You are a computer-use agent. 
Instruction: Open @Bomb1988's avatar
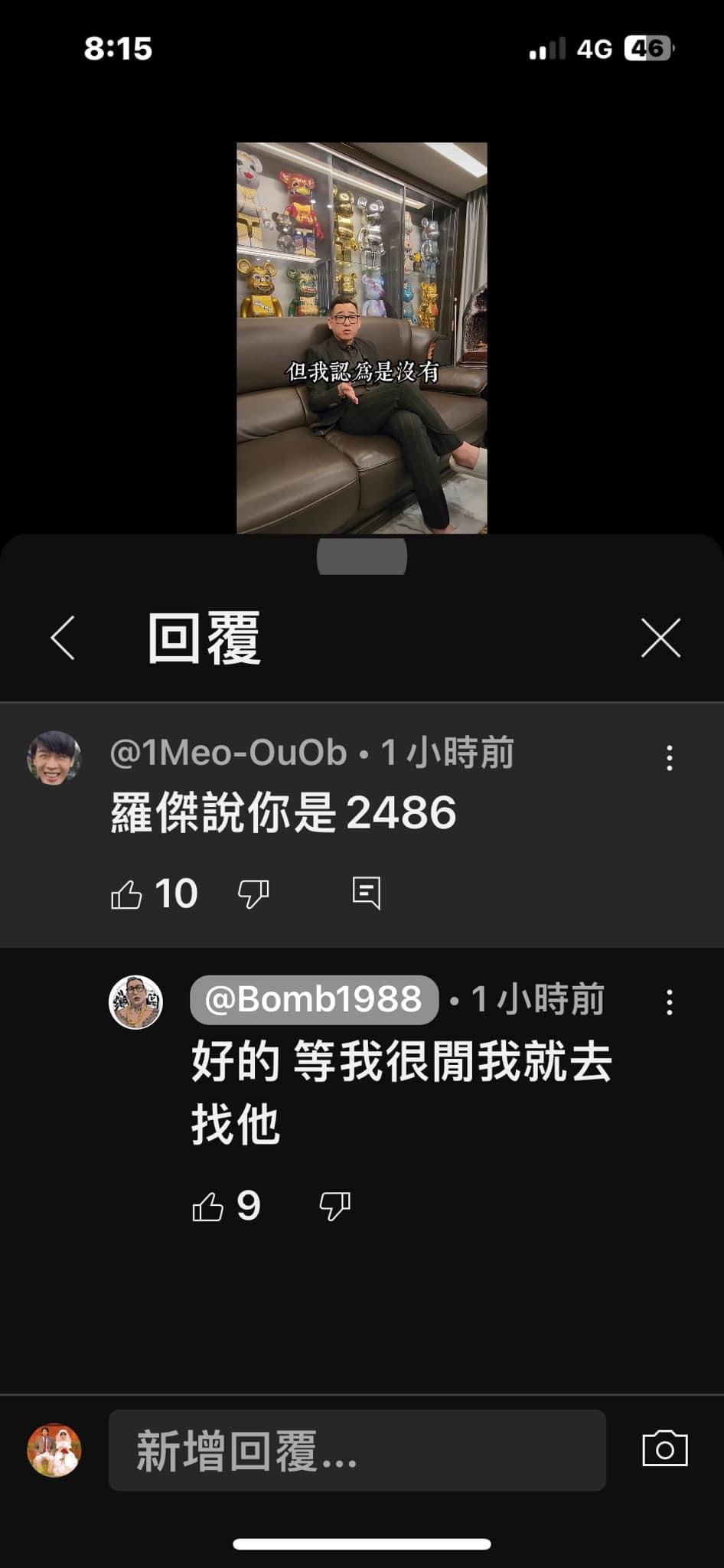click(135, 1002)
